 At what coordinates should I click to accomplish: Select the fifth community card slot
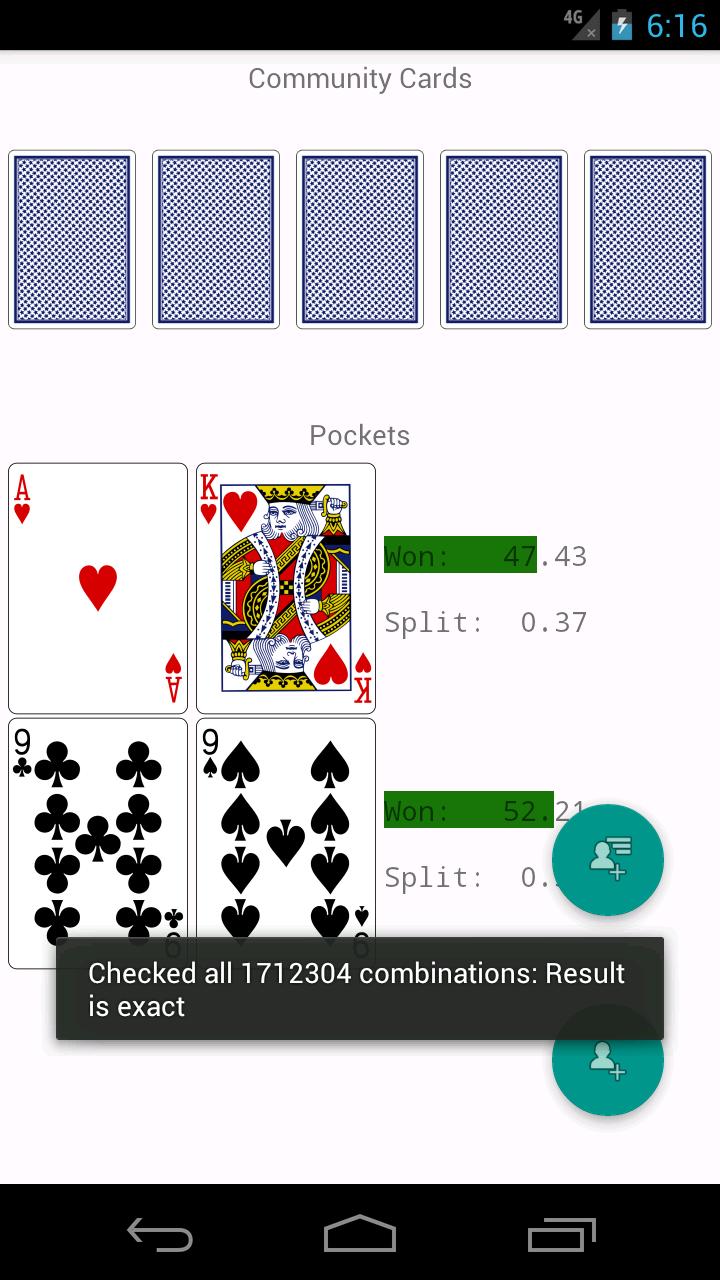tap(648, 239)
